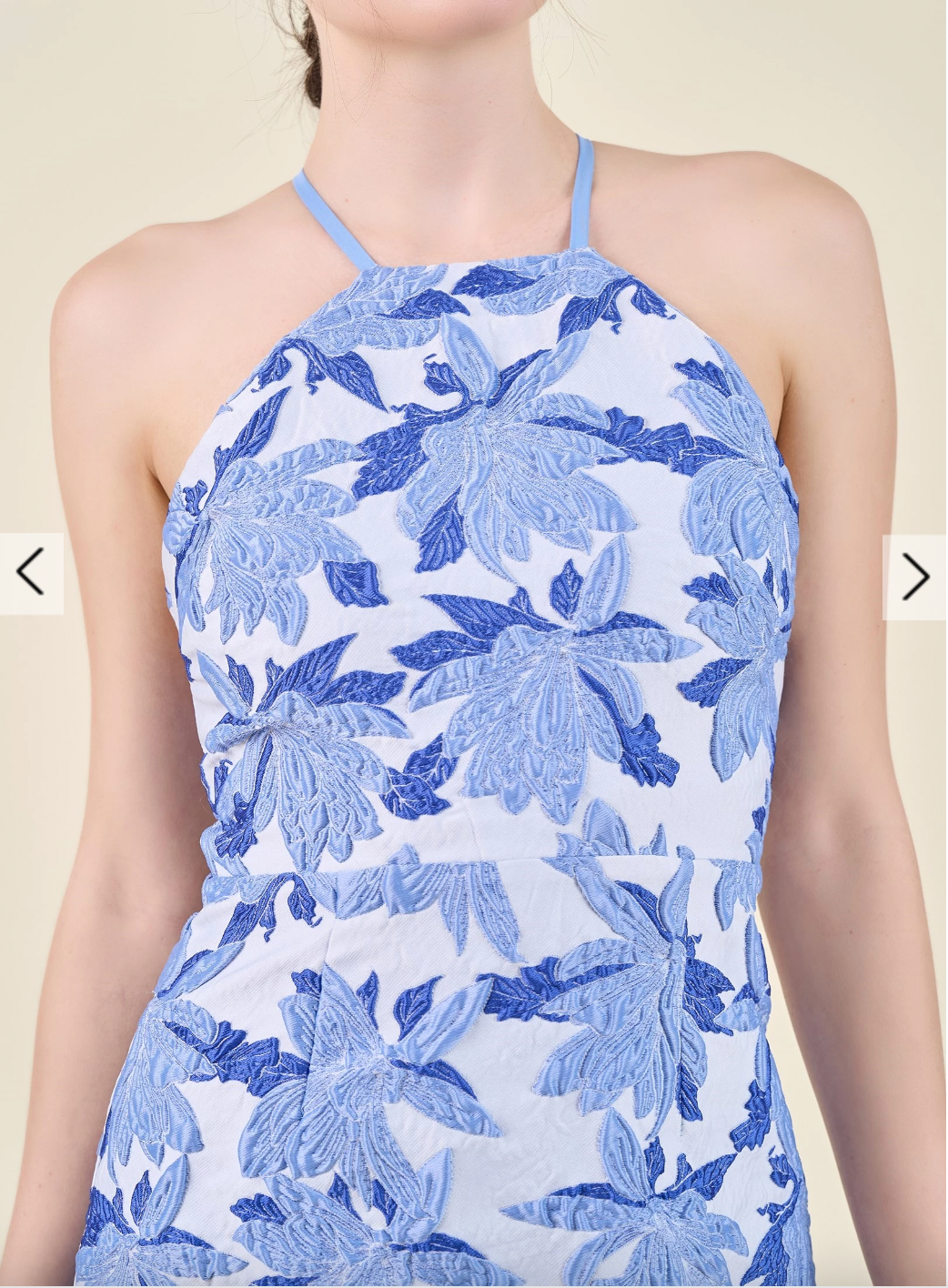Go to the next product image
This screenshot has width=948, height=1288.
click(915, 577)
